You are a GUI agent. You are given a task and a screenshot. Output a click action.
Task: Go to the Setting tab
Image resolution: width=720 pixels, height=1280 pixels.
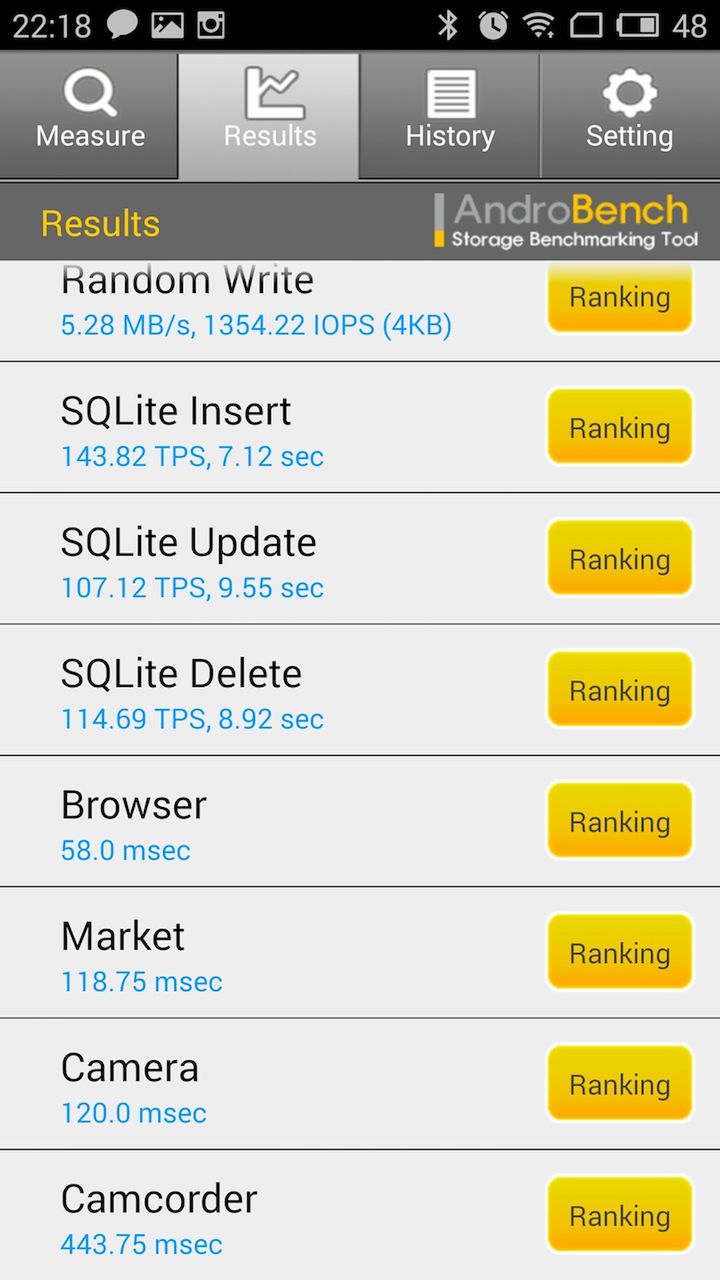[629, 115]
